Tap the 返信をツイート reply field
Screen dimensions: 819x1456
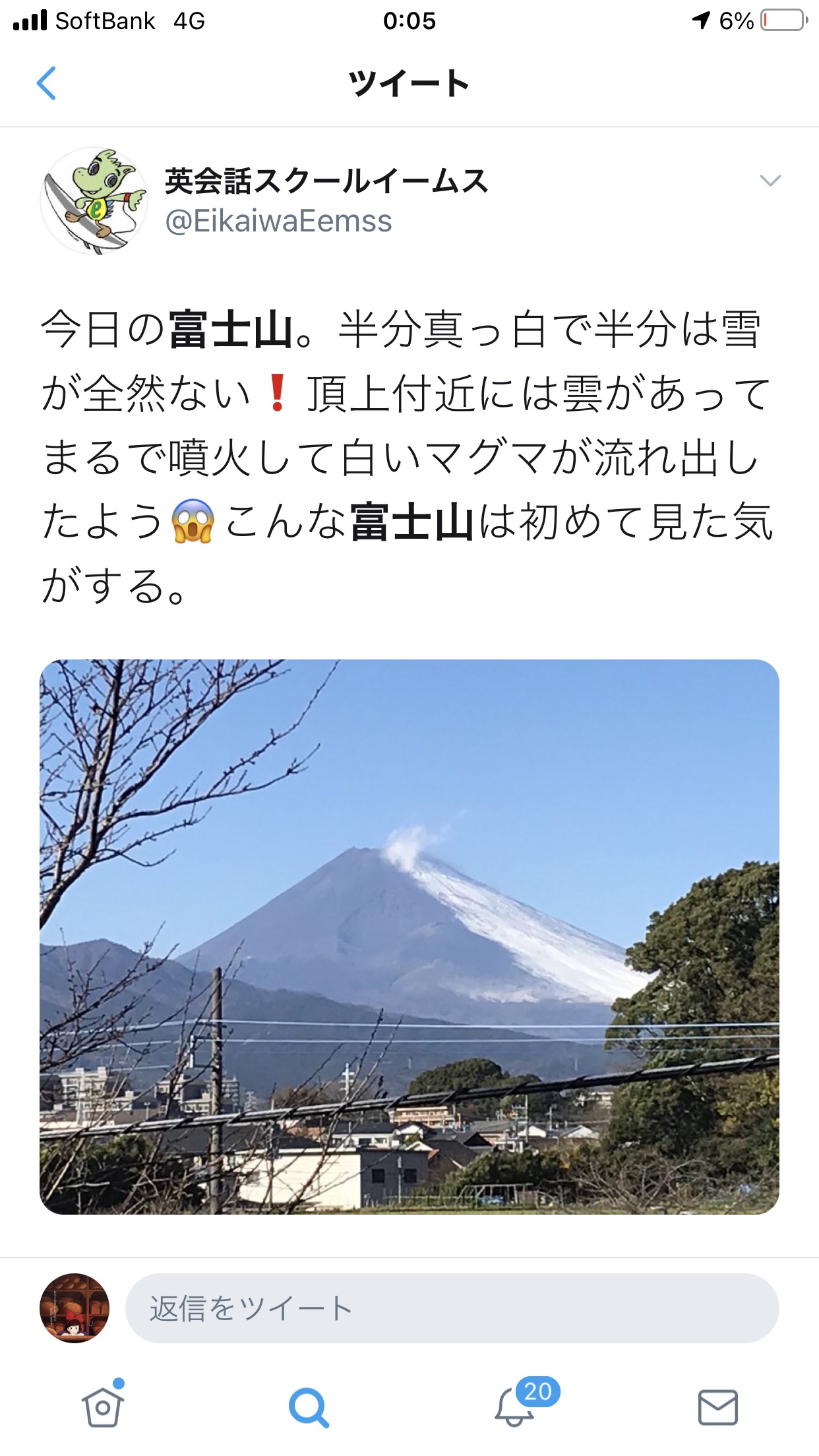452,1308
